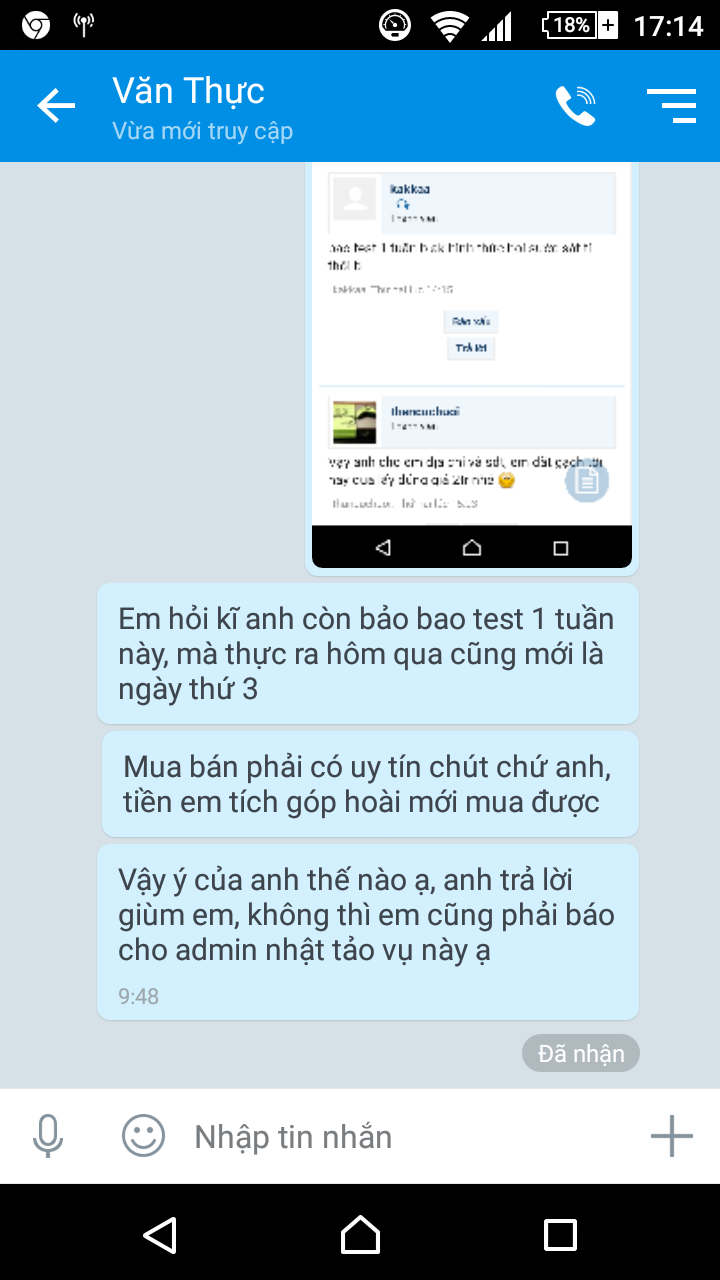Open the emoji sticker picker
The height and width of the screenshot is (1280, 720).
click(x=143, y=1136)
